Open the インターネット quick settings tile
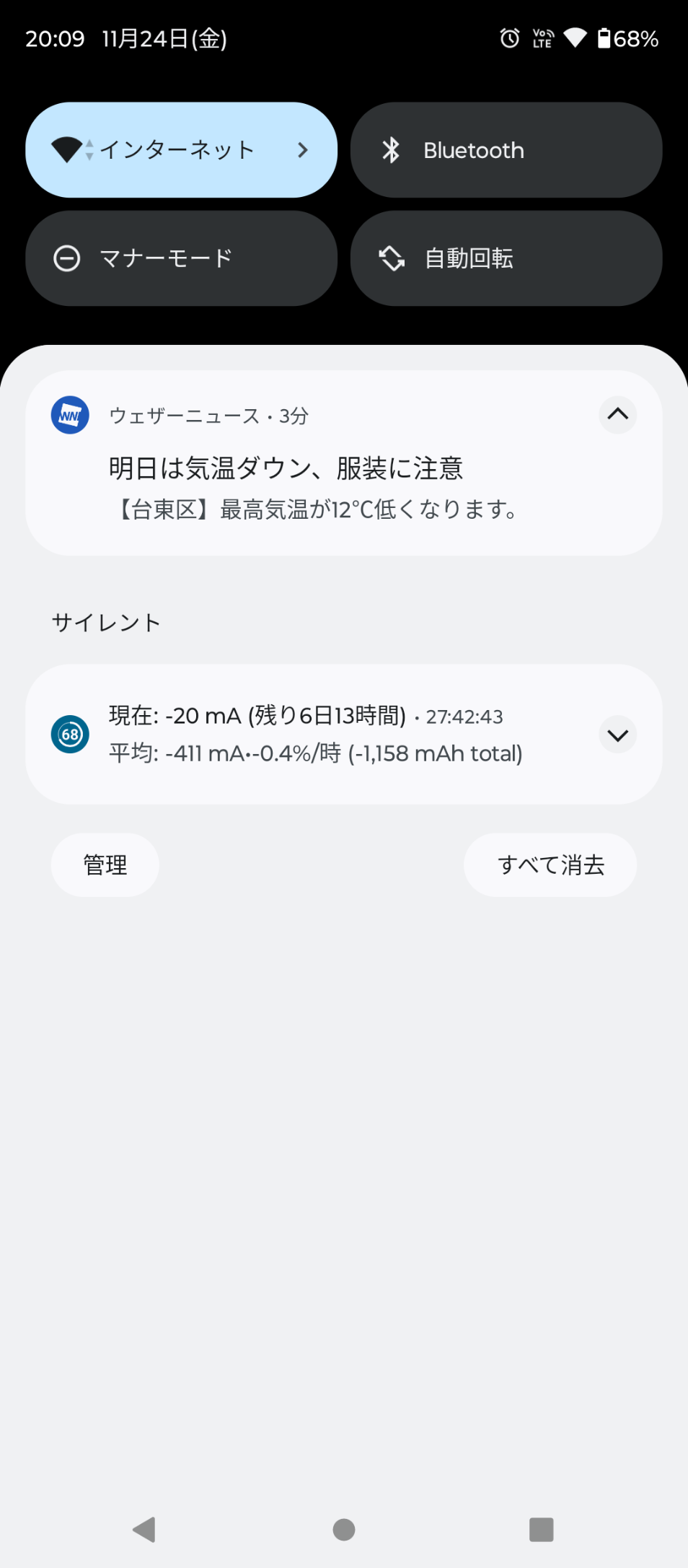The width and height of the screenshot is (688, 1568). (181, 150)
